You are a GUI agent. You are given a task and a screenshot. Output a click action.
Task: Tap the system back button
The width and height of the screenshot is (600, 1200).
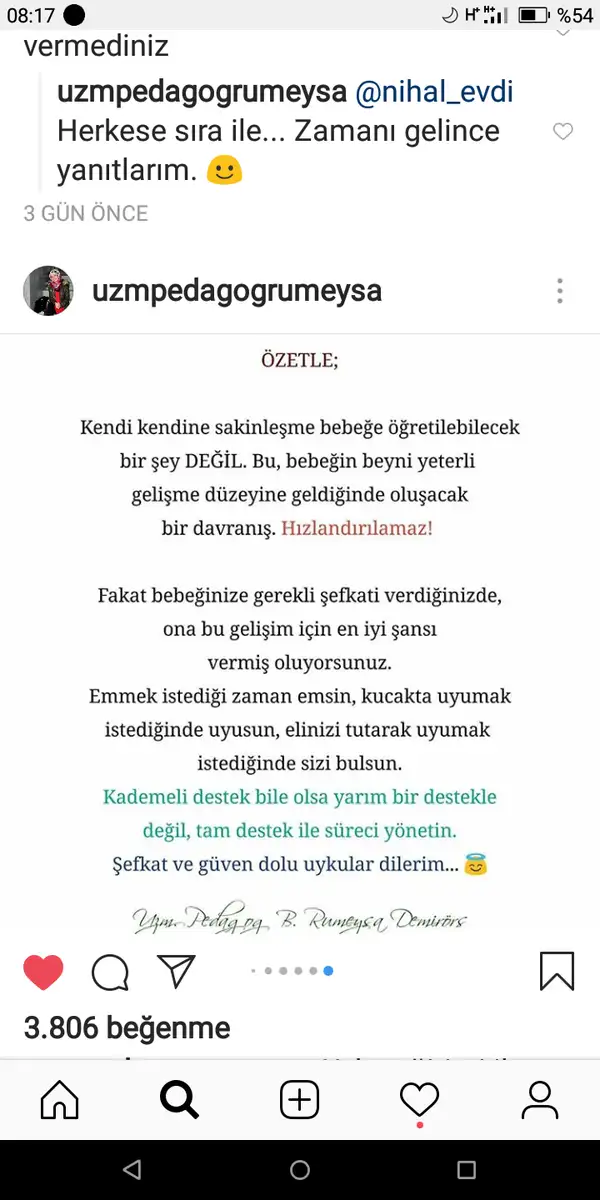(132, 1169)
